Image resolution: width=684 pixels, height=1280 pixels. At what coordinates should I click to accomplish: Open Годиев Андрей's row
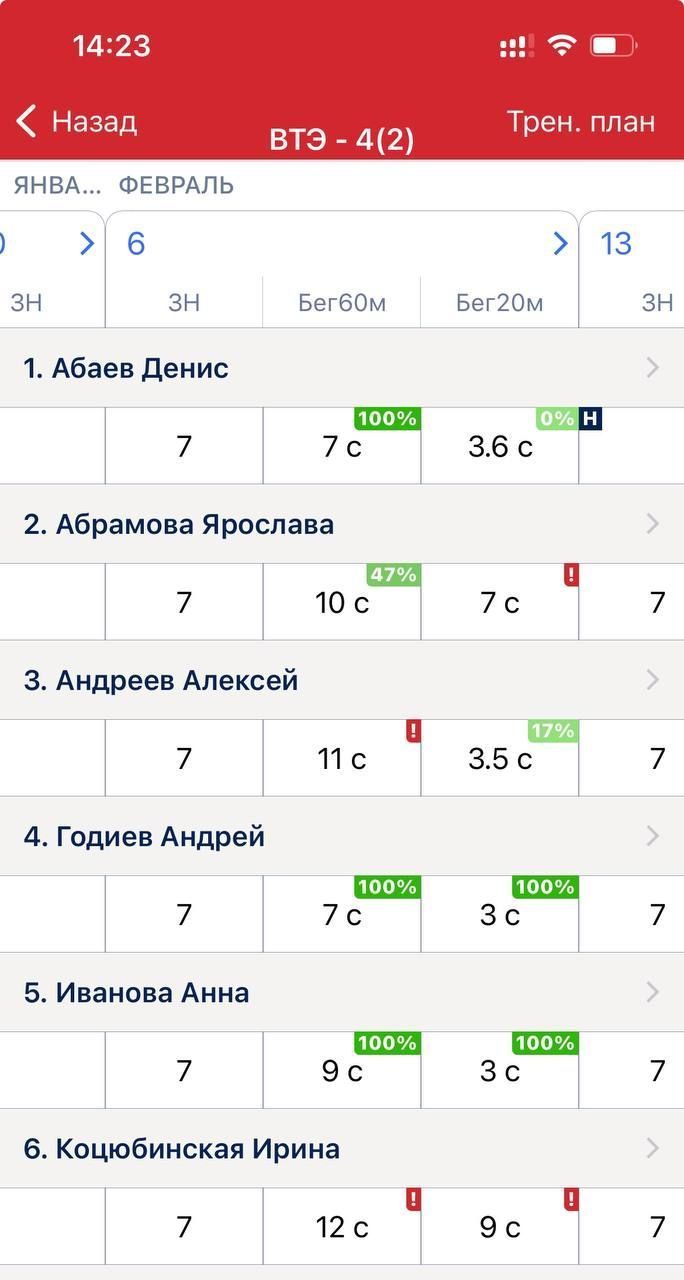tap(342, 836)
